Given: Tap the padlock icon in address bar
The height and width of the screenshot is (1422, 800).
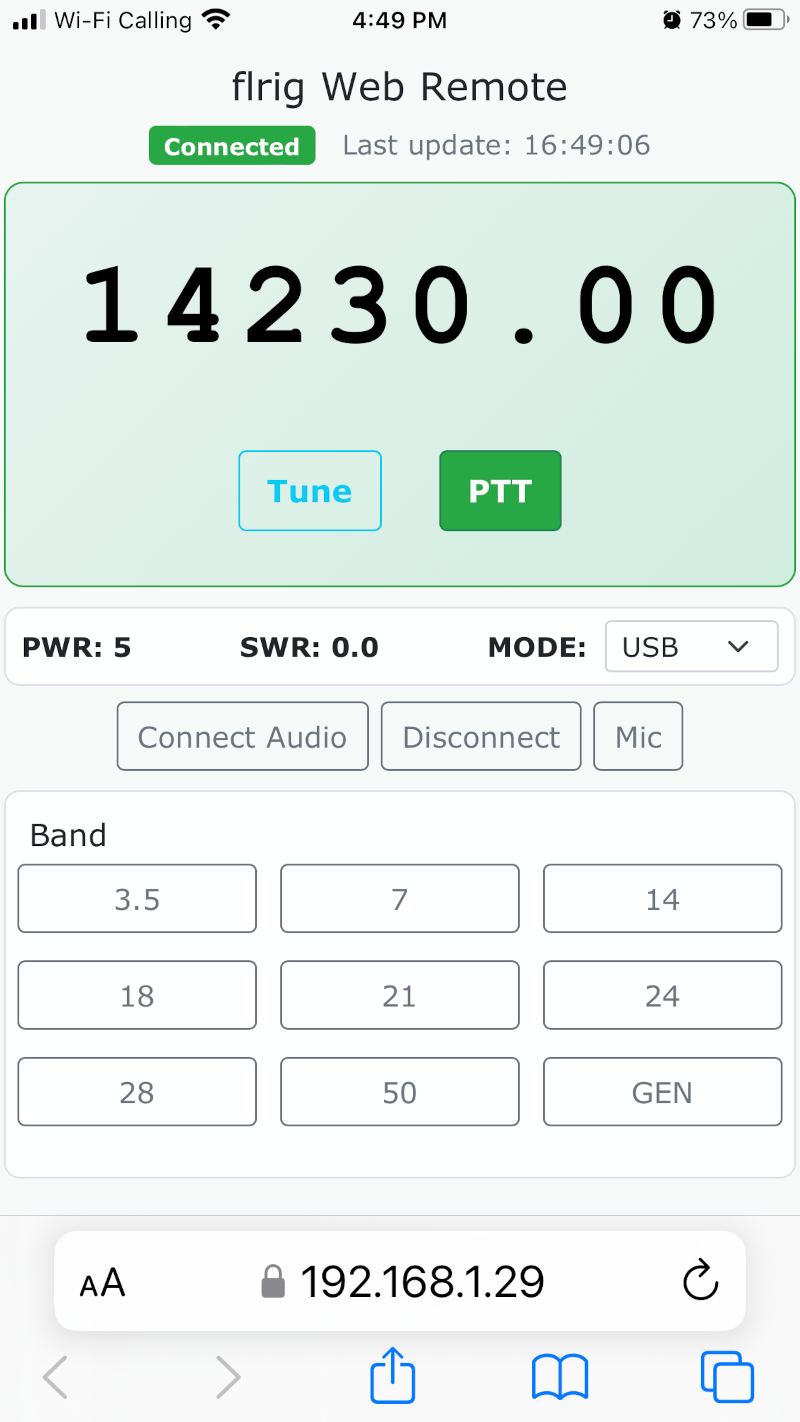Looking at the screenshot, I should tap(272, 1281).
